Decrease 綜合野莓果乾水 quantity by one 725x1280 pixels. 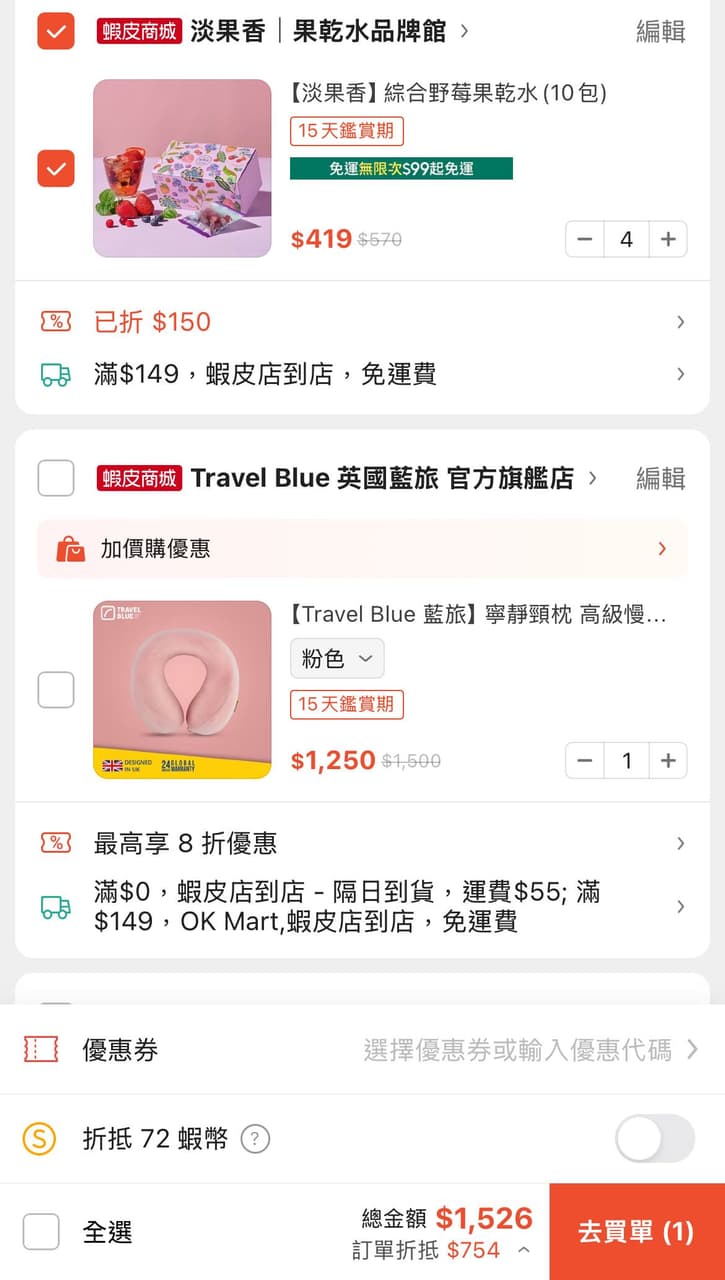585,239
